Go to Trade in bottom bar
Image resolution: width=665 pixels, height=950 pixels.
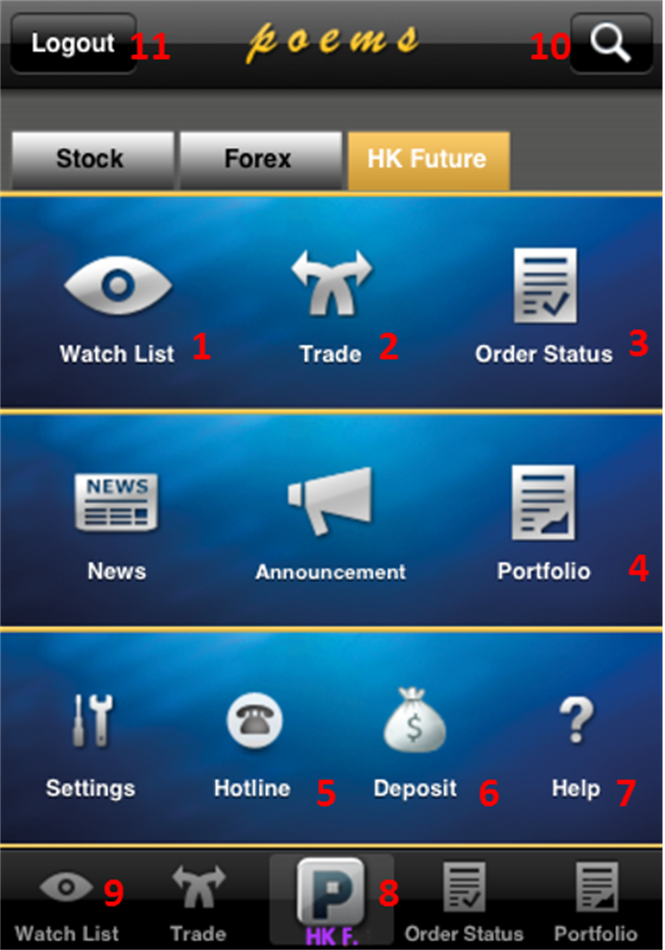(x=198, y=903)
